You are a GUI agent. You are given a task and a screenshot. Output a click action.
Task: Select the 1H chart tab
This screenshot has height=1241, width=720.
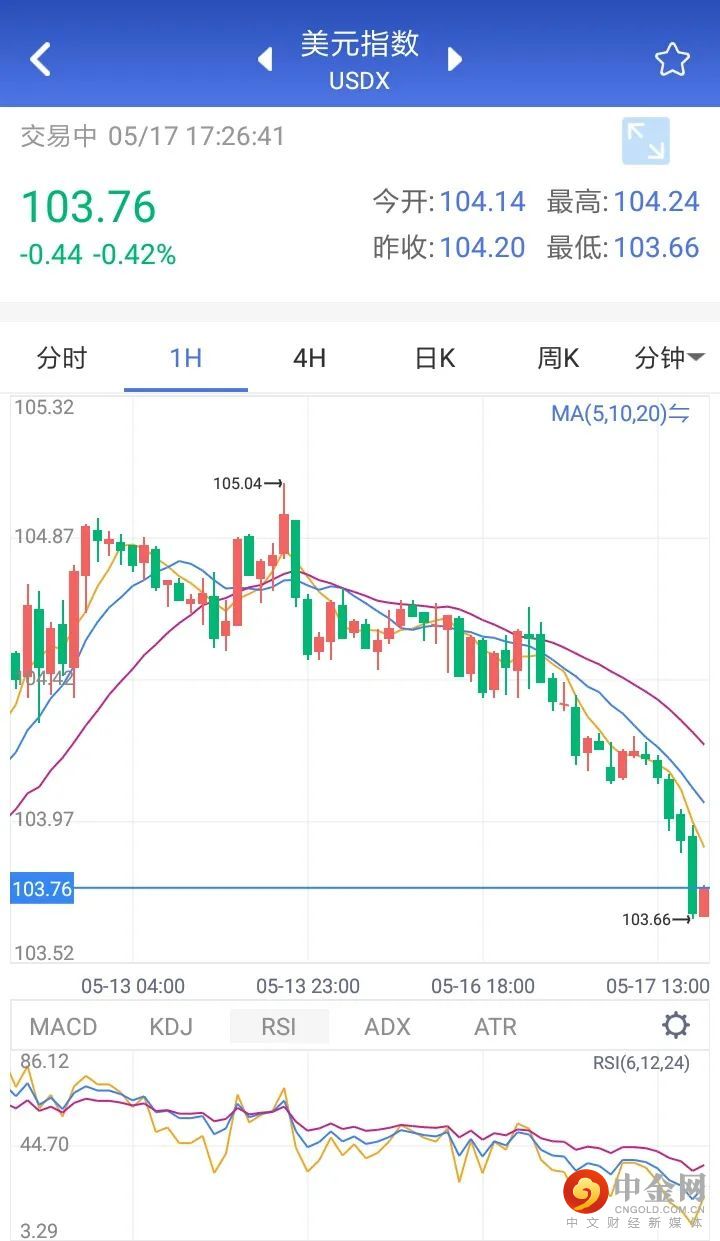click(186, 358)
